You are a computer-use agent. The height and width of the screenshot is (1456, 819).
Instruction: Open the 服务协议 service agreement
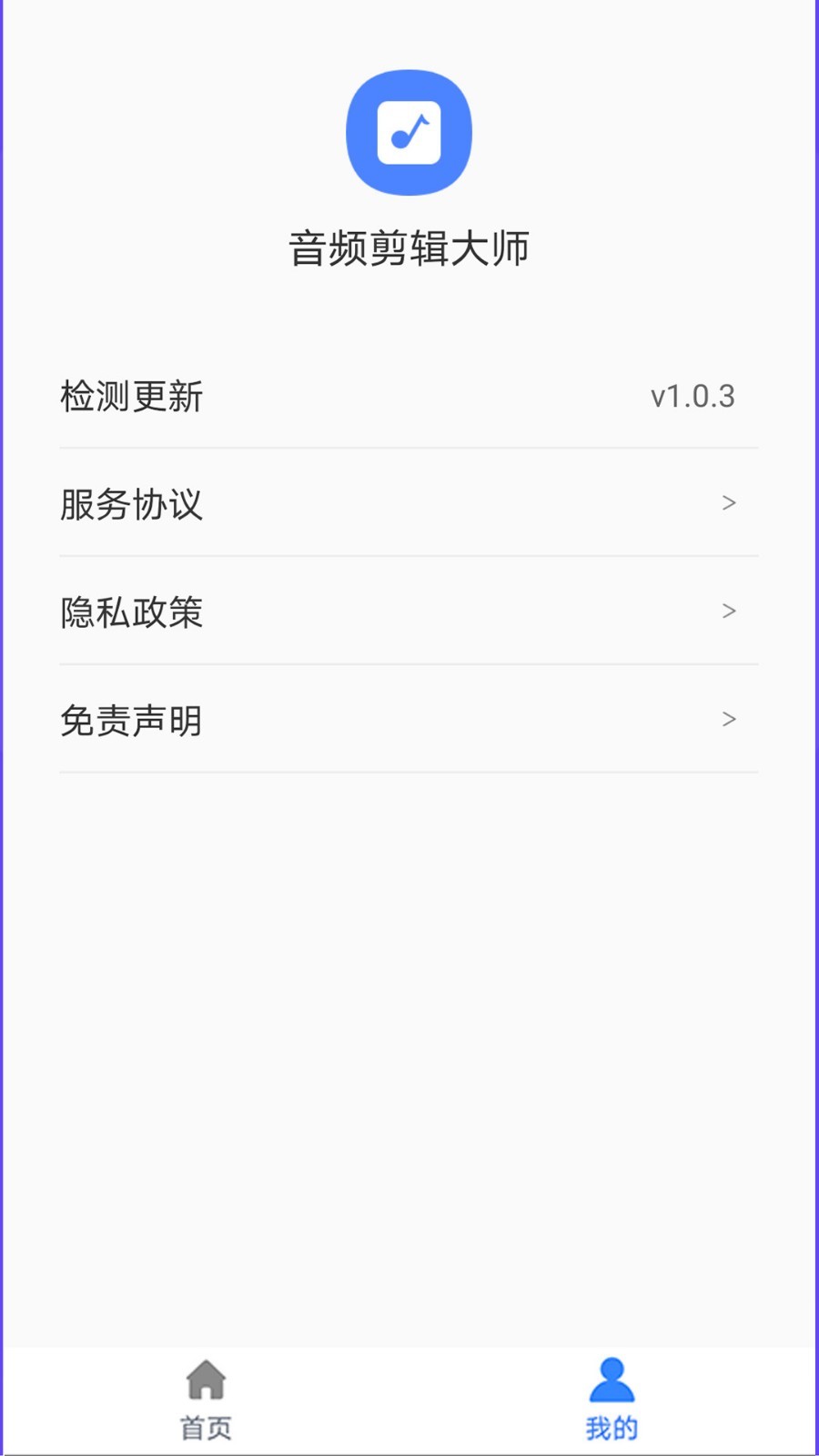coord(409,503)
